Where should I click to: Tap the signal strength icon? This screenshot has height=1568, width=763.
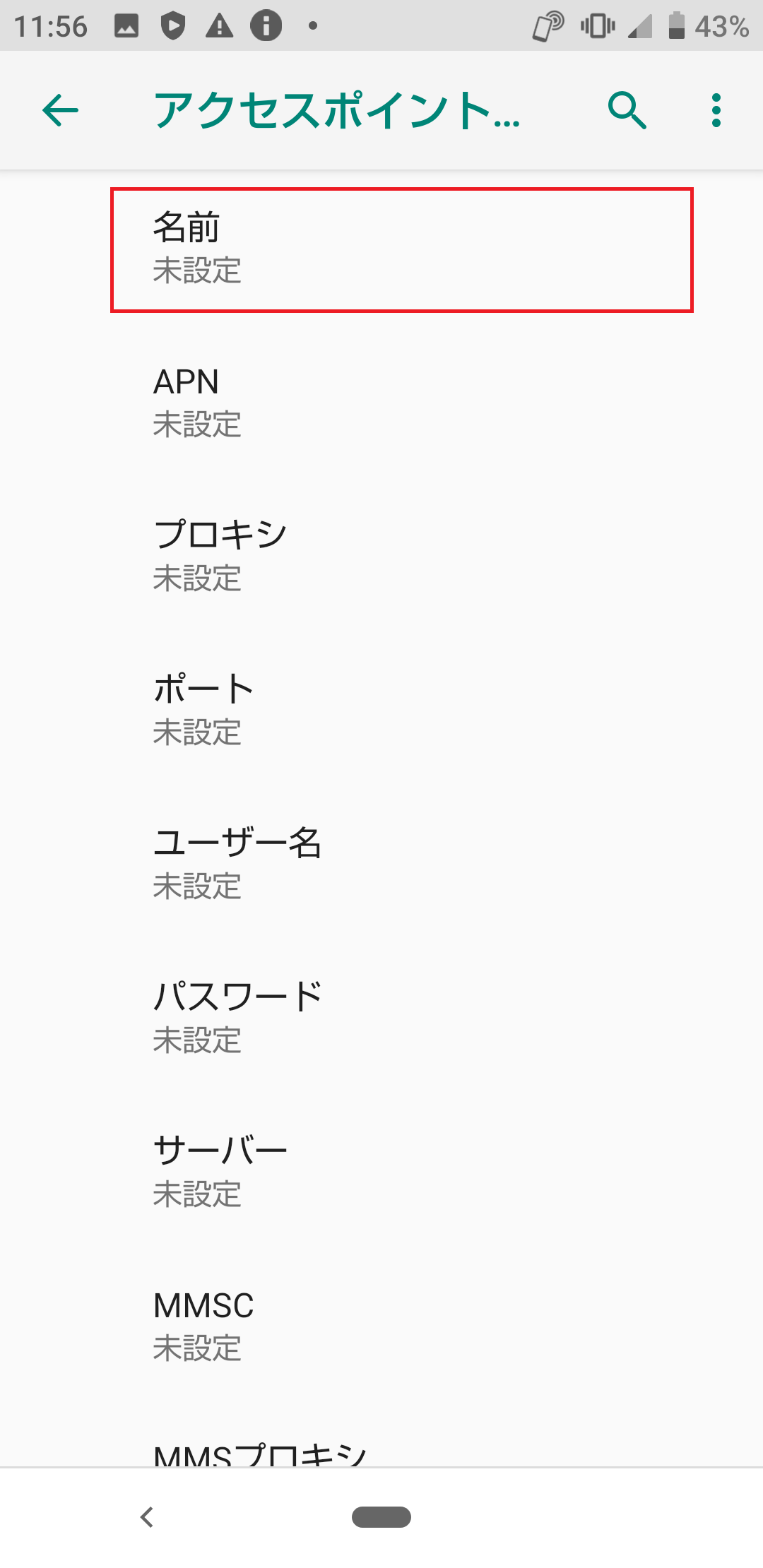click(640, 25)
